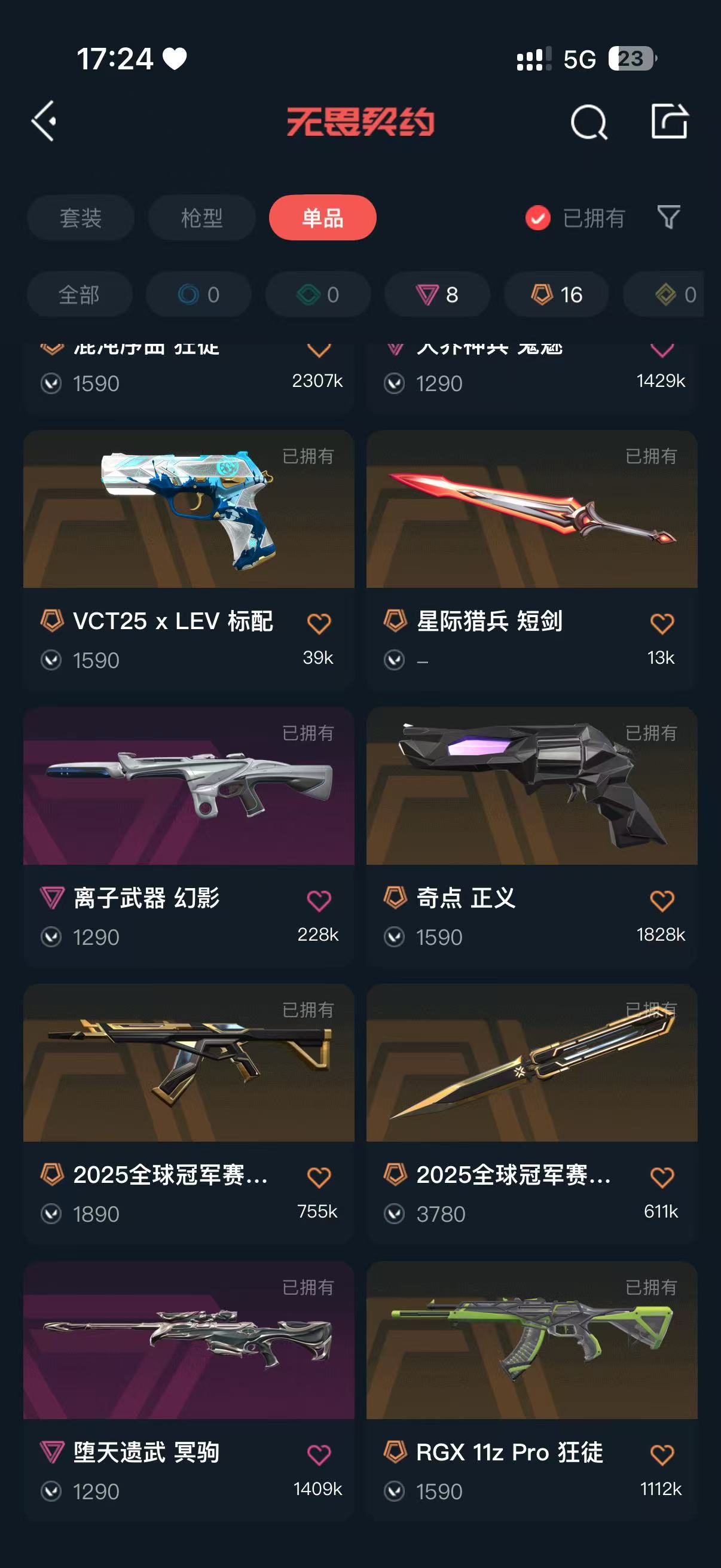Switch to the 枪型 tab
The height and width of the screenshot is (1568, 721).
coord(201,218)
